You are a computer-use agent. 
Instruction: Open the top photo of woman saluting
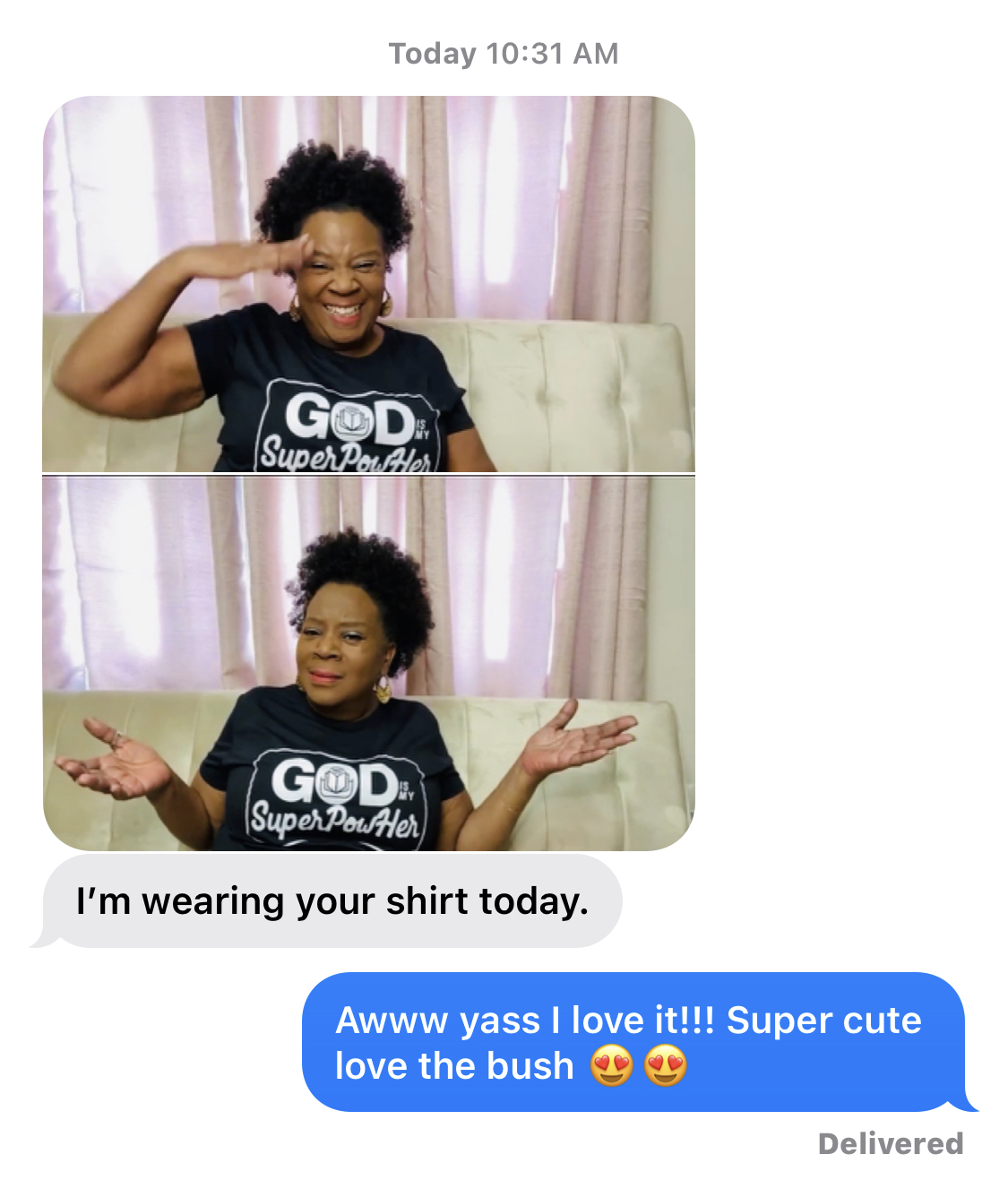click(368, 284)
